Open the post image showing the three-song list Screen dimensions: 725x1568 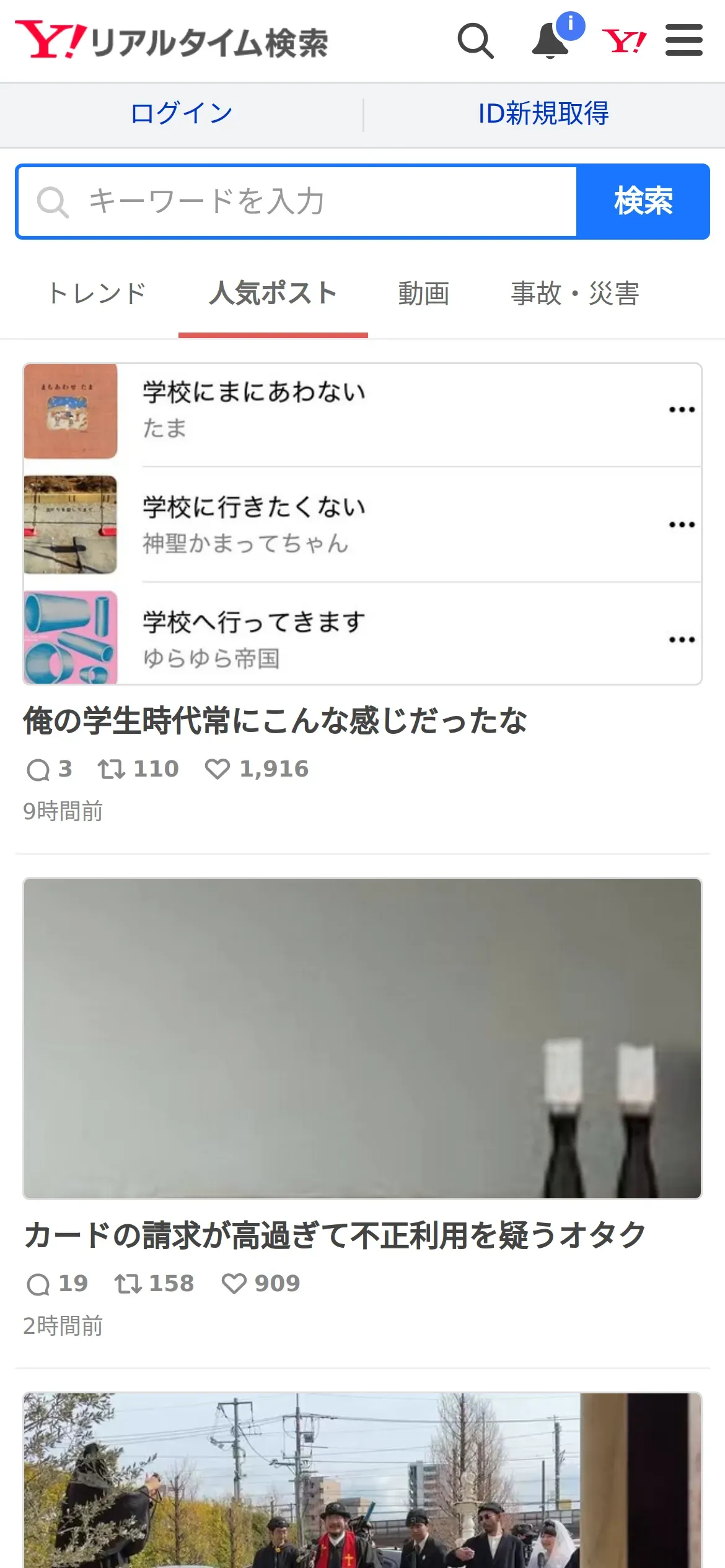[362, 524]
